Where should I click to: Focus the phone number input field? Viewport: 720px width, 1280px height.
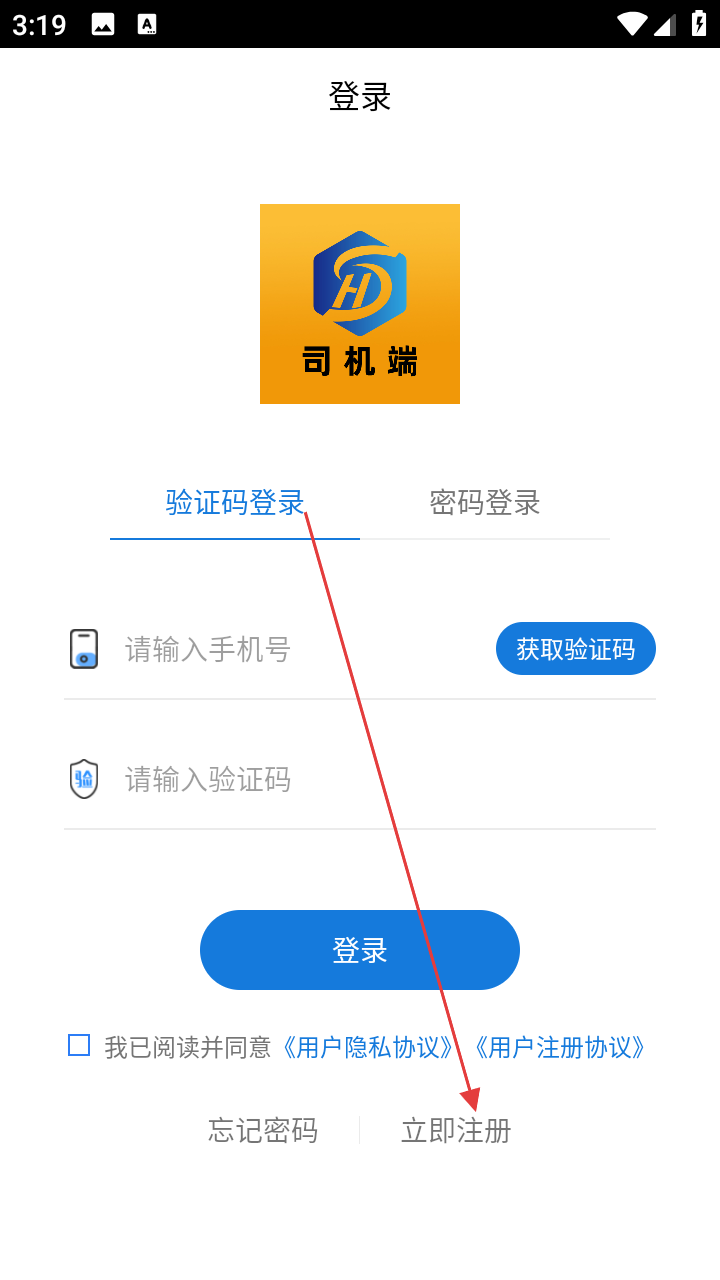click(300, 650)
